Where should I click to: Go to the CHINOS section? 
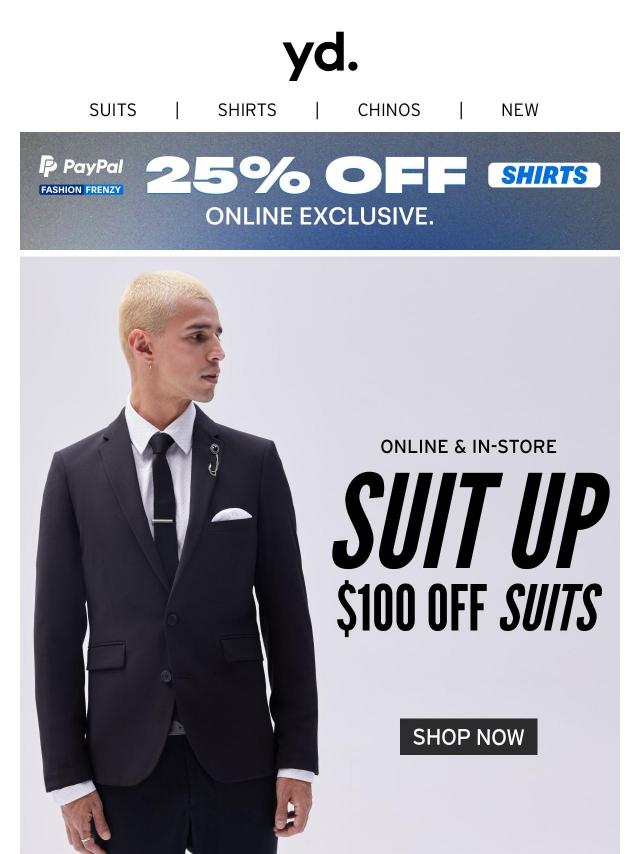coord(389,110)
